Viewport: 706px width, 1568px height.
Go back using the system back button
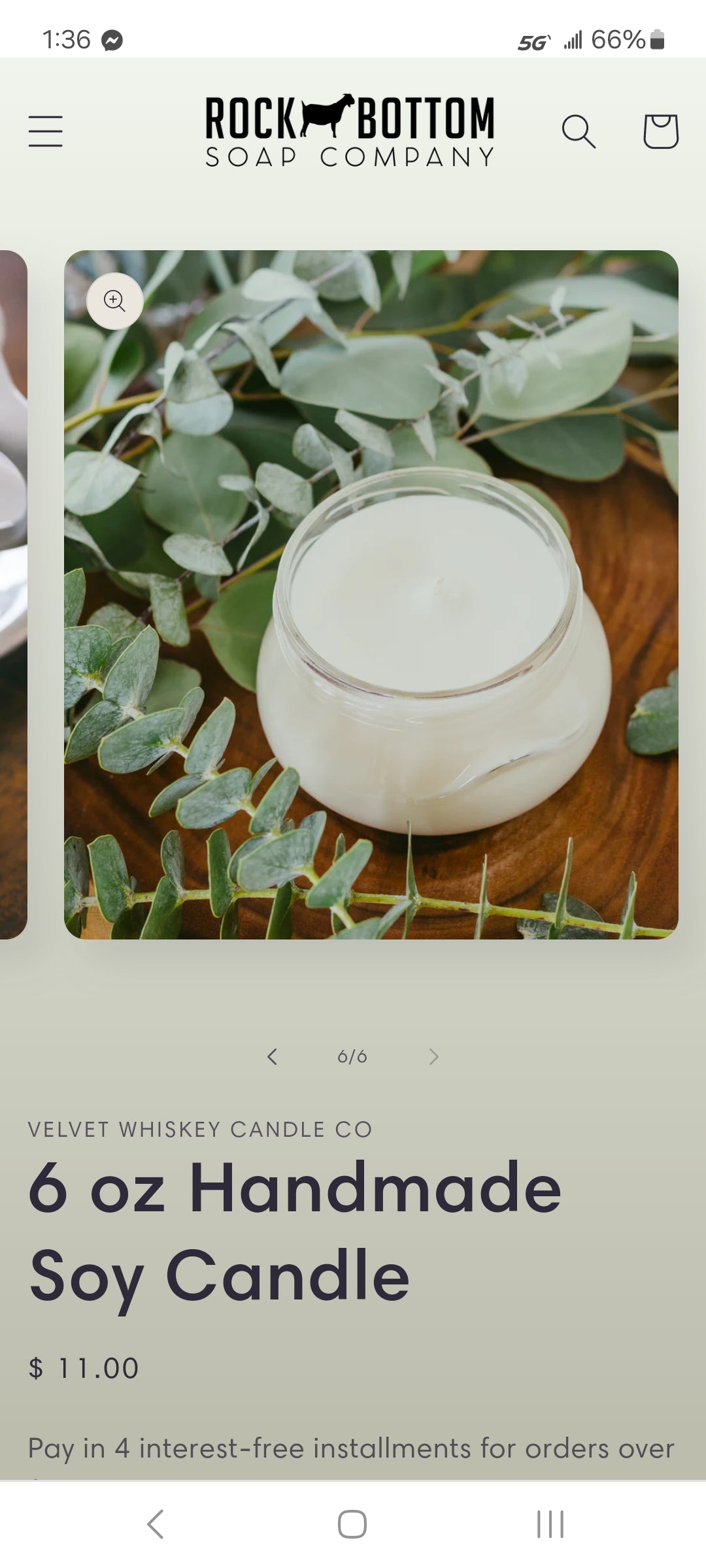point(155,1524)
